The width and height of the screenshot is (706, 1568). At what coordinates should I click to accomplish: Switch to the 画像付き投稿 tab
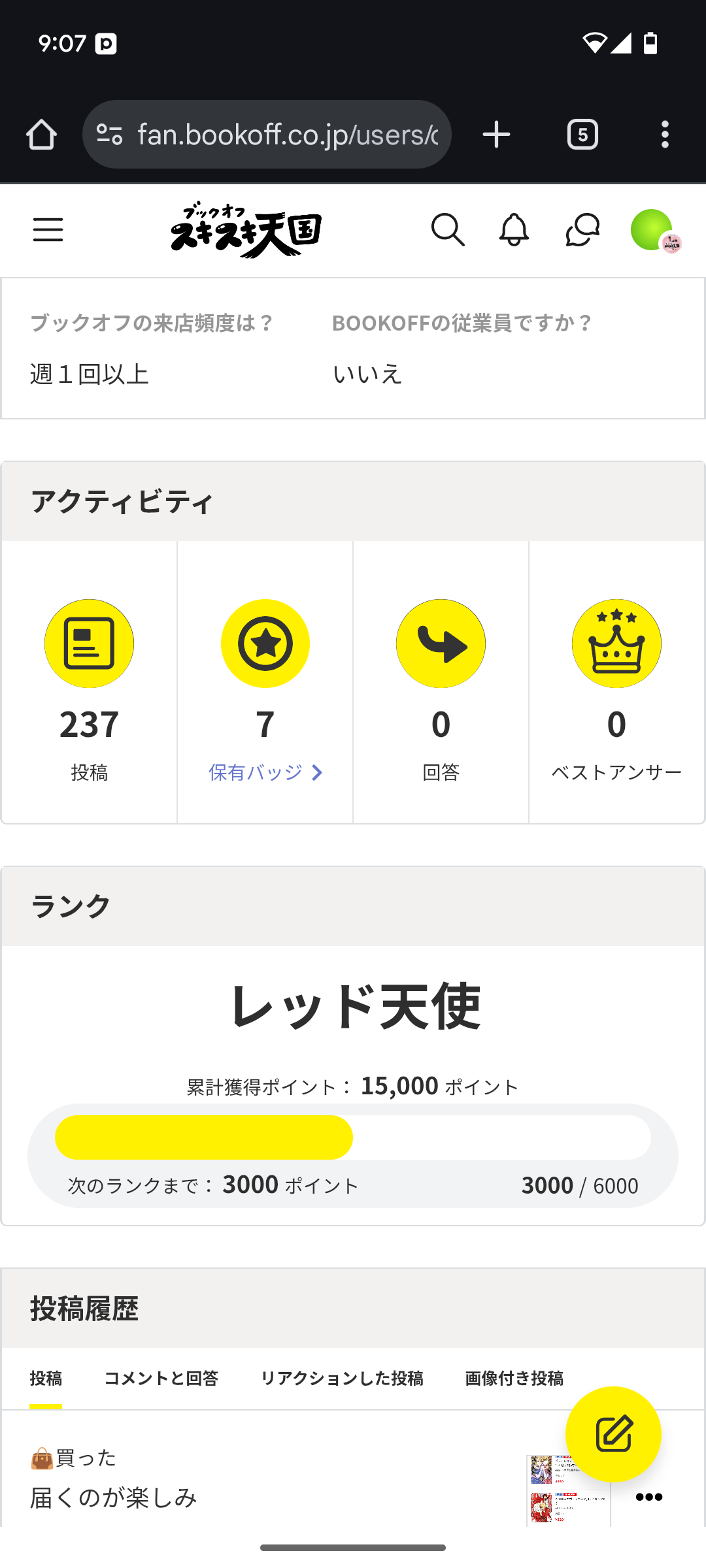click(514, 1378)
